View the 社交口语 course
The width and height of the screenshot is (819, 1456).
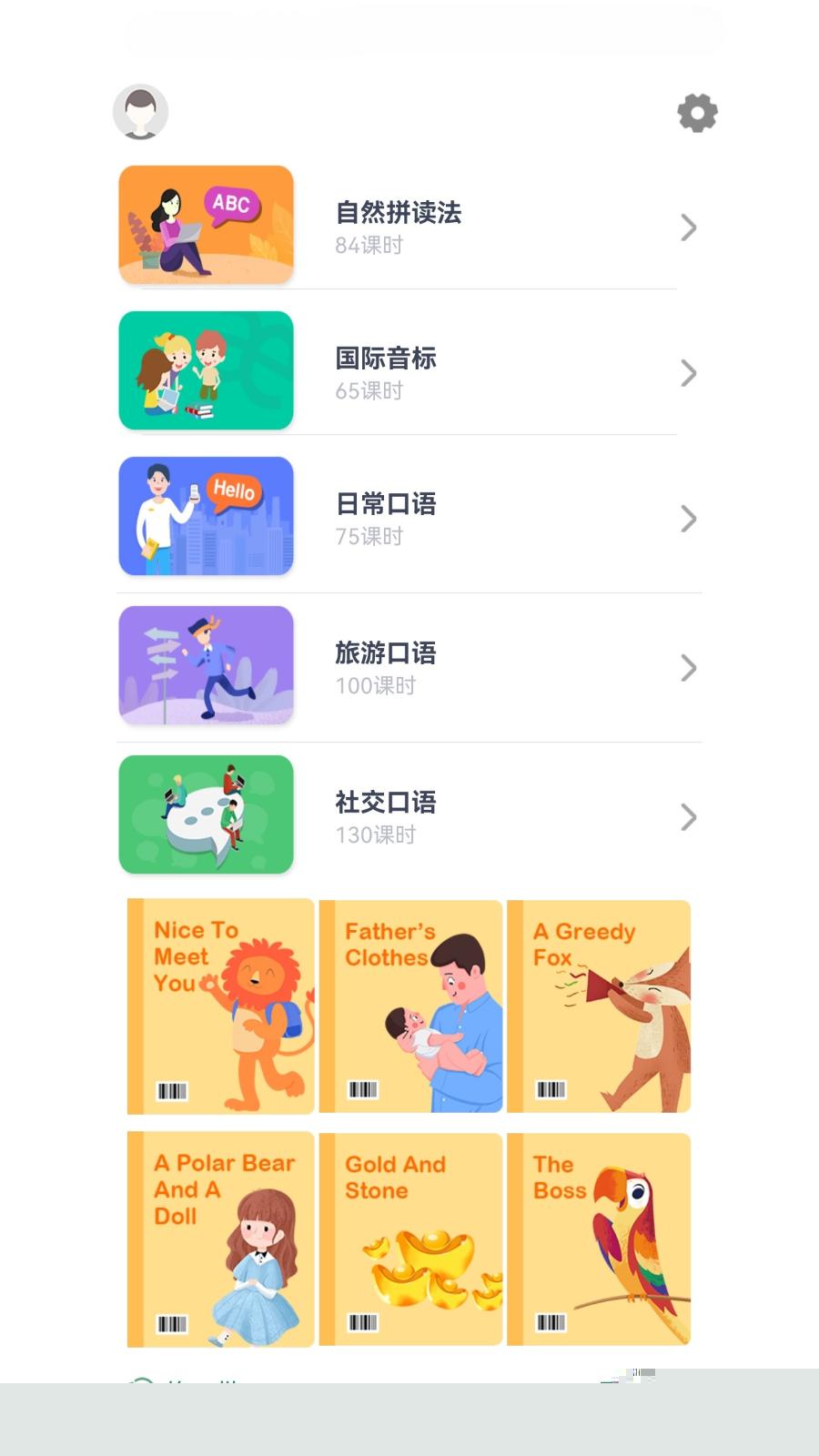(x=409, y=816)
